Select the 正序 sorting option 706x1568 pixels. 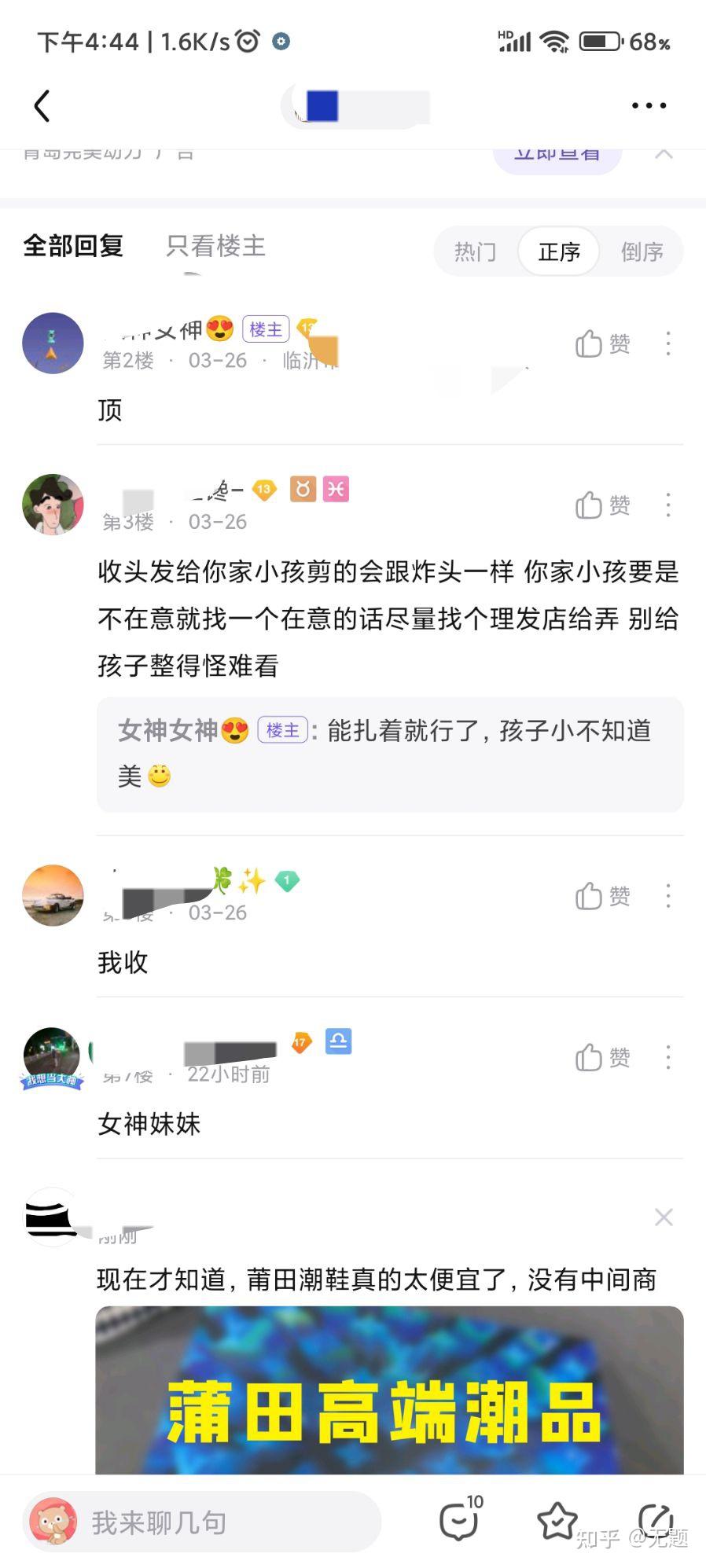(x=559, y=252)
